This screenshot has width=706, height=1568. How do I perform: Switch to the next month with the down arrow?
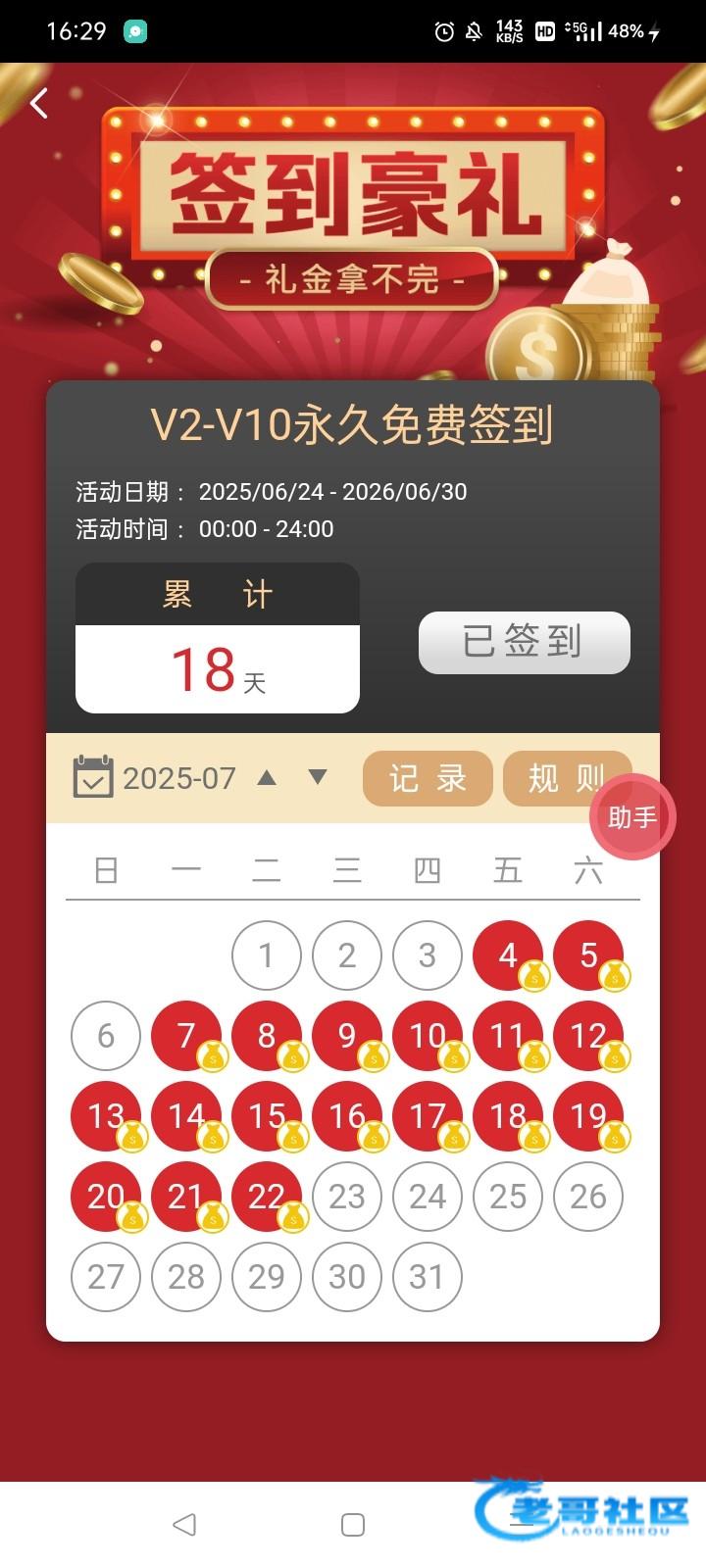tap(317, 777)
